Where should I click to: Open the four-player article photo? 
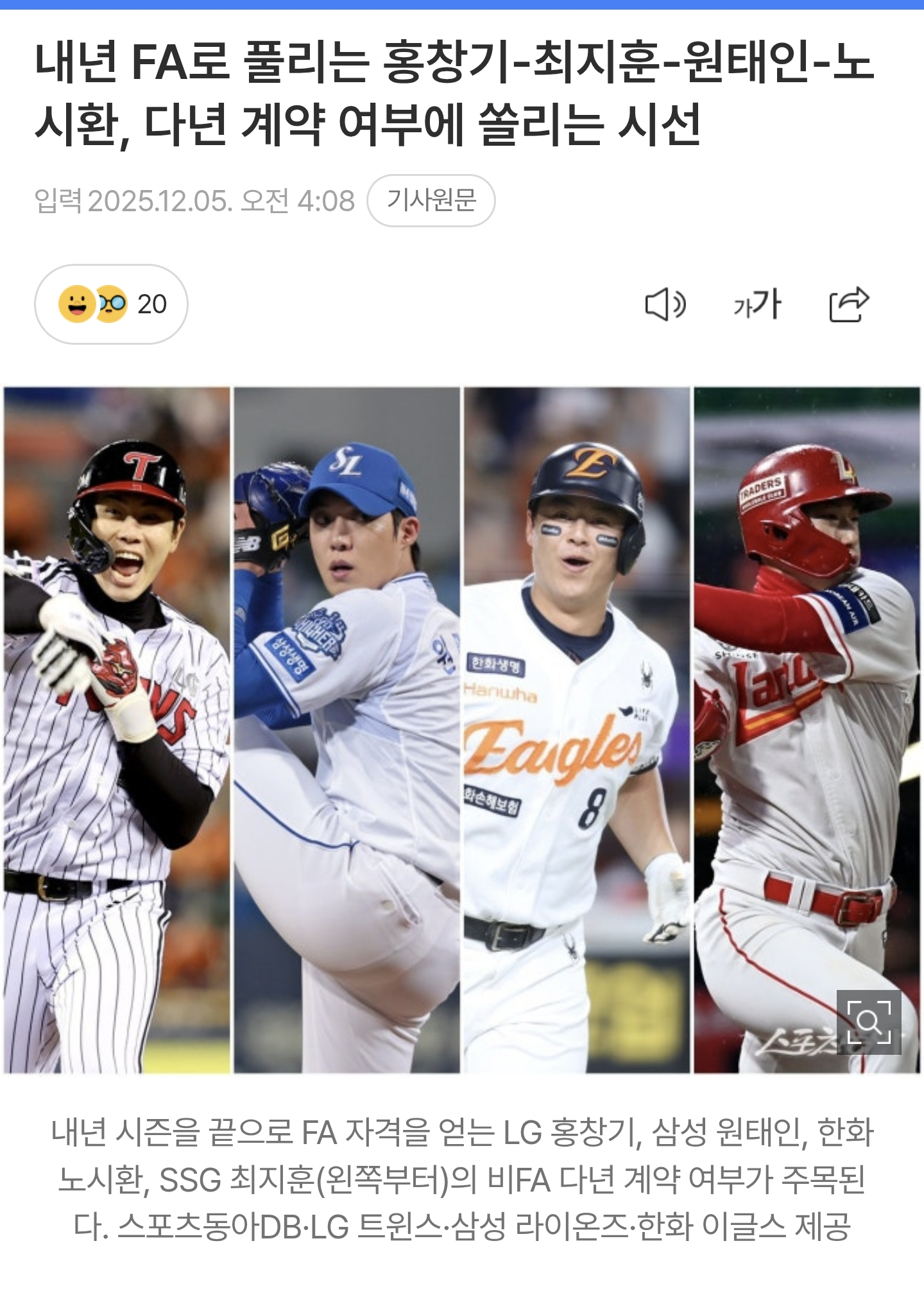coord(462,729)
